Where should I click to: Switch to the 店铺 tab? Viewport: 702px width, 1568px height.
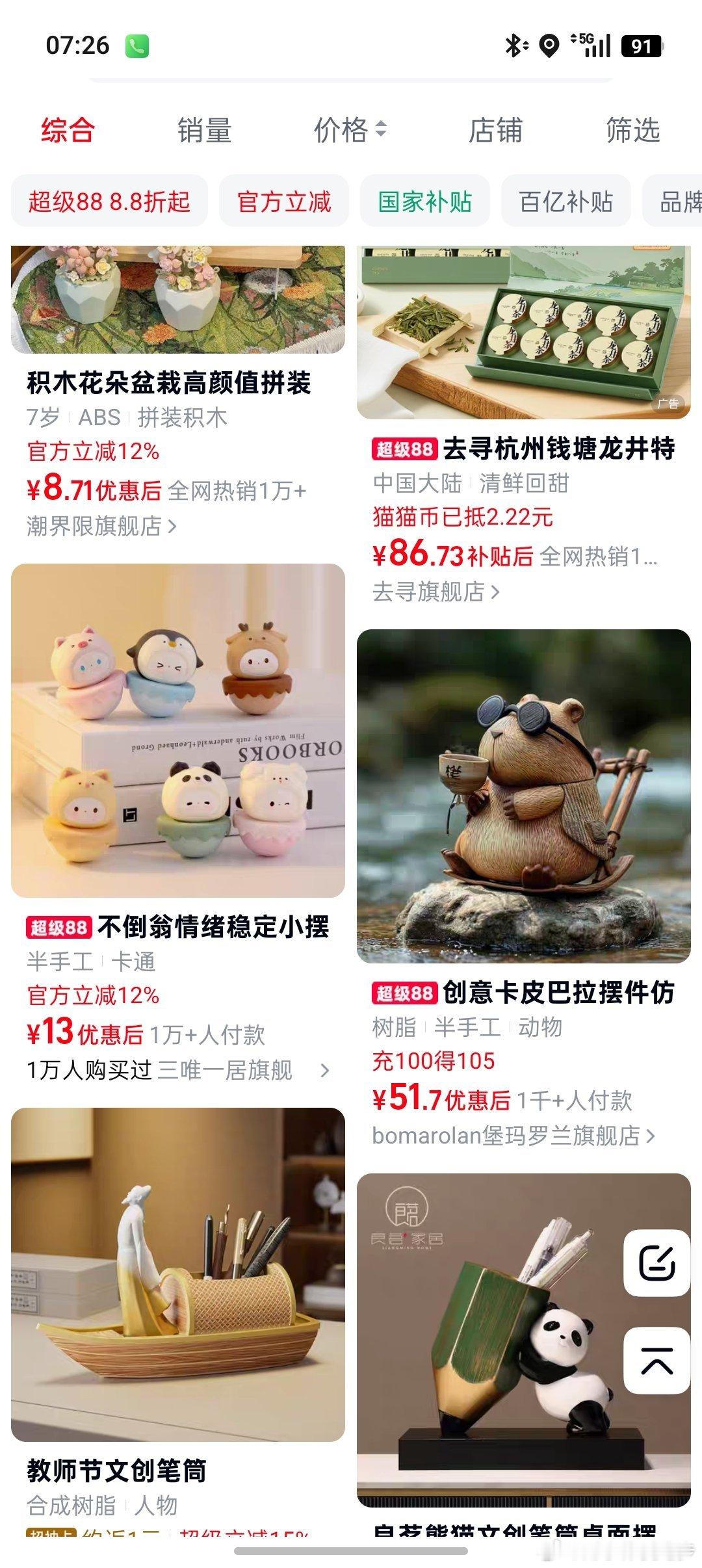(x=495, y=130)
